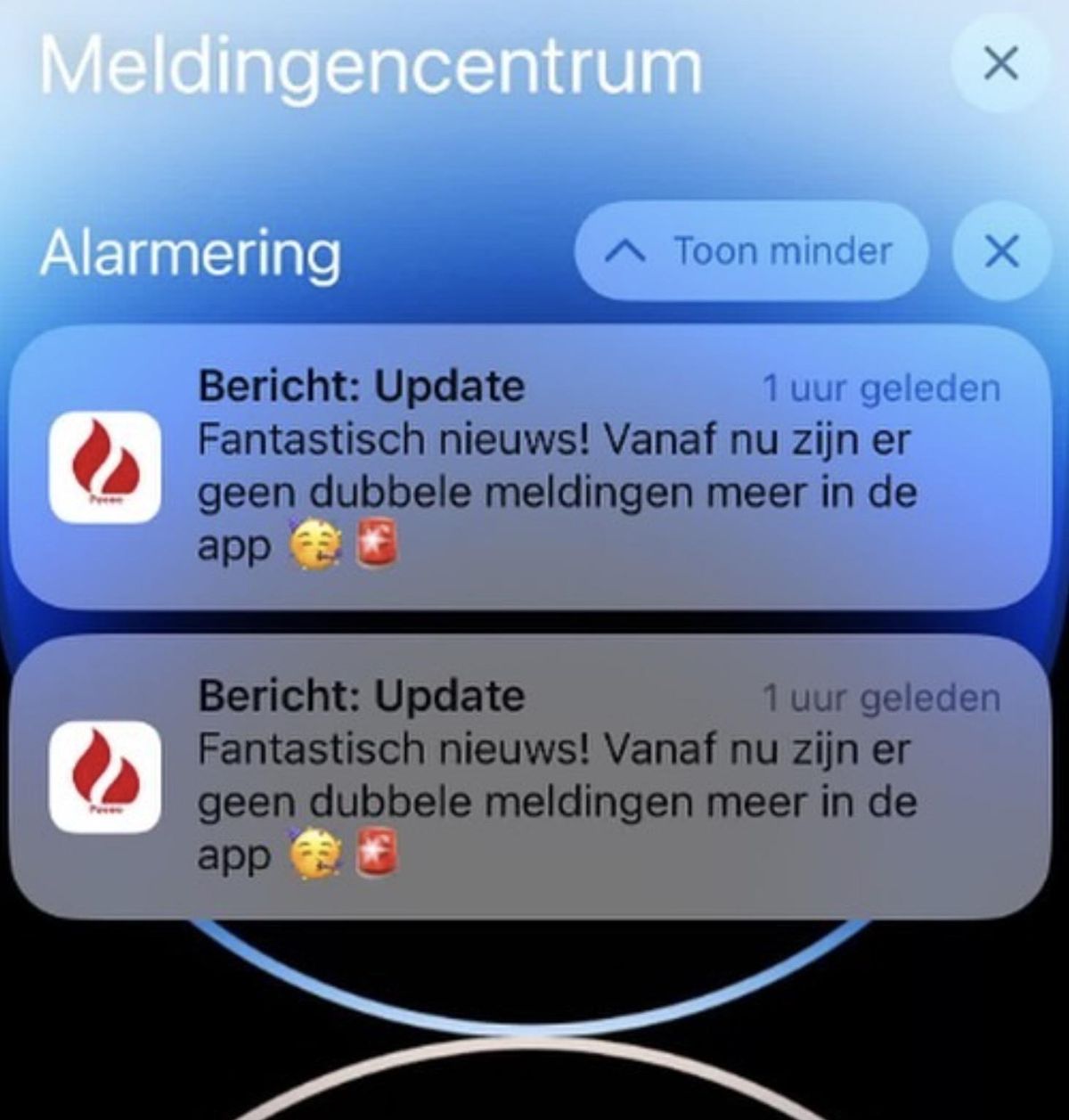Dismiss the Alarmering notification group
The width and height of the screenshot is (1069, 1120).
coord(1001,252)
